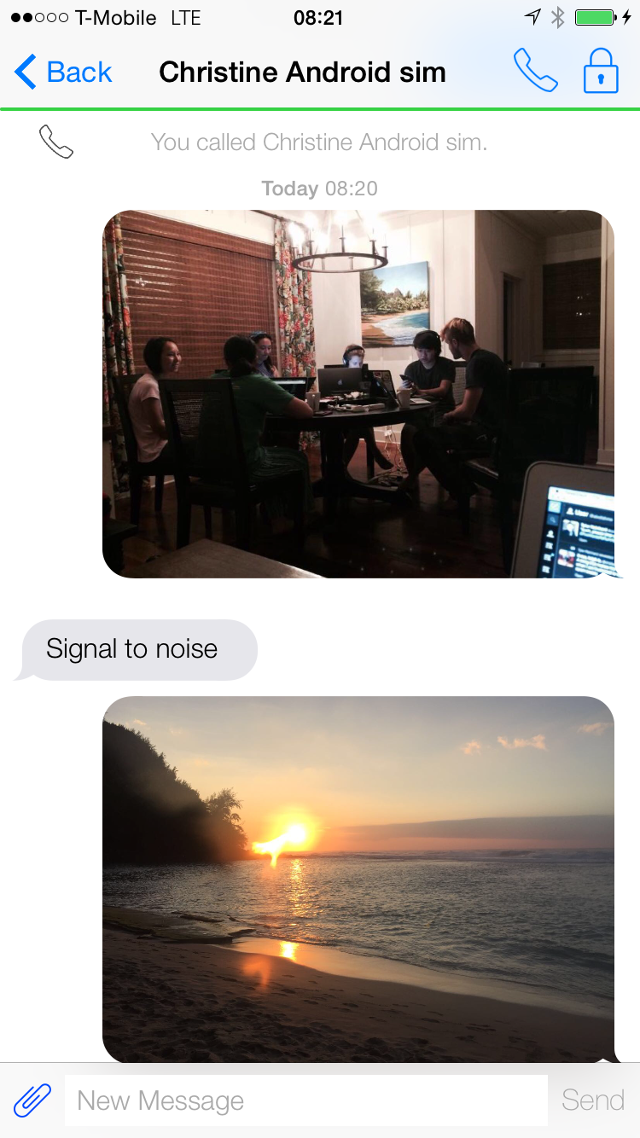This screenshot has height=1138, width=640.
Task: Open the beach sunset photo message
Action: pos(358,878)
